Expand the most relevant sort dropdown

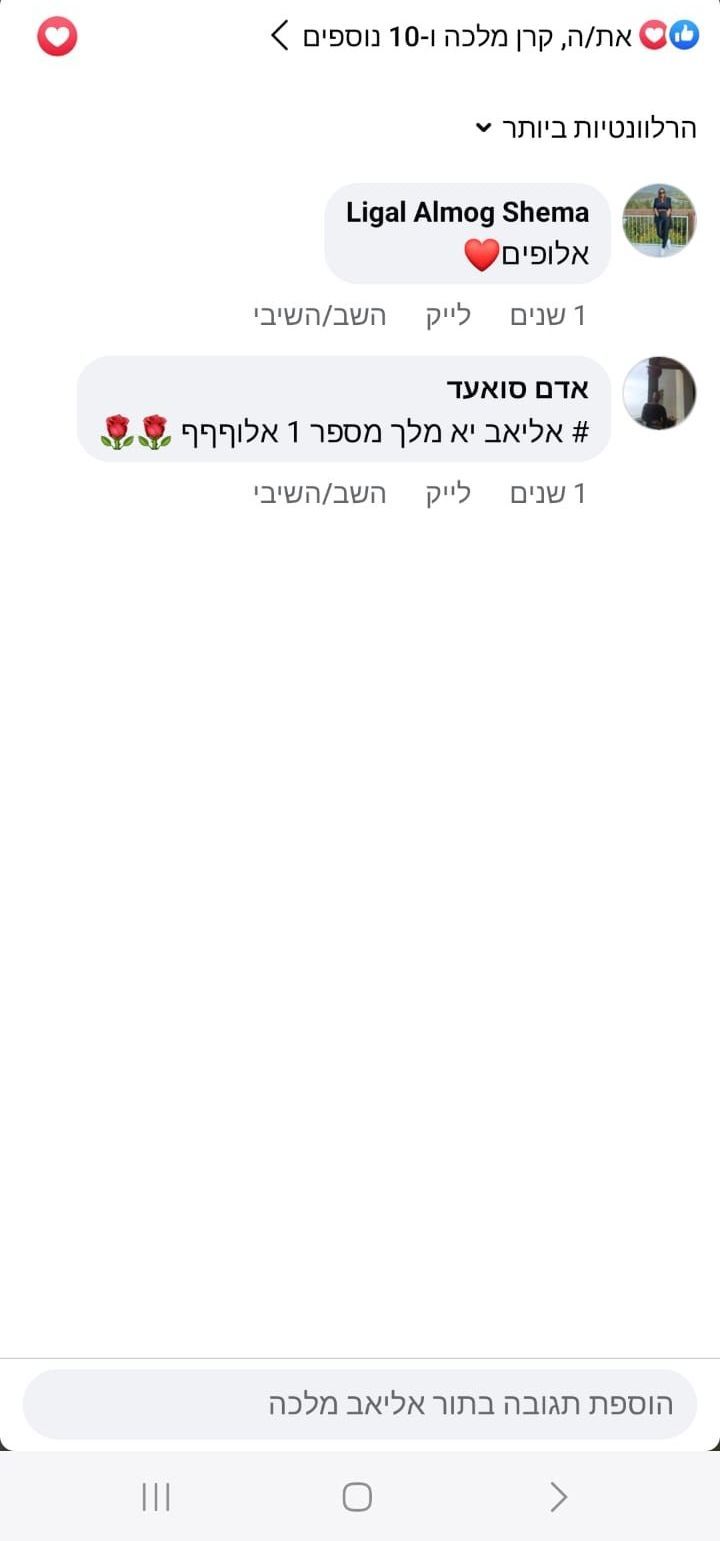pos(585,128)
